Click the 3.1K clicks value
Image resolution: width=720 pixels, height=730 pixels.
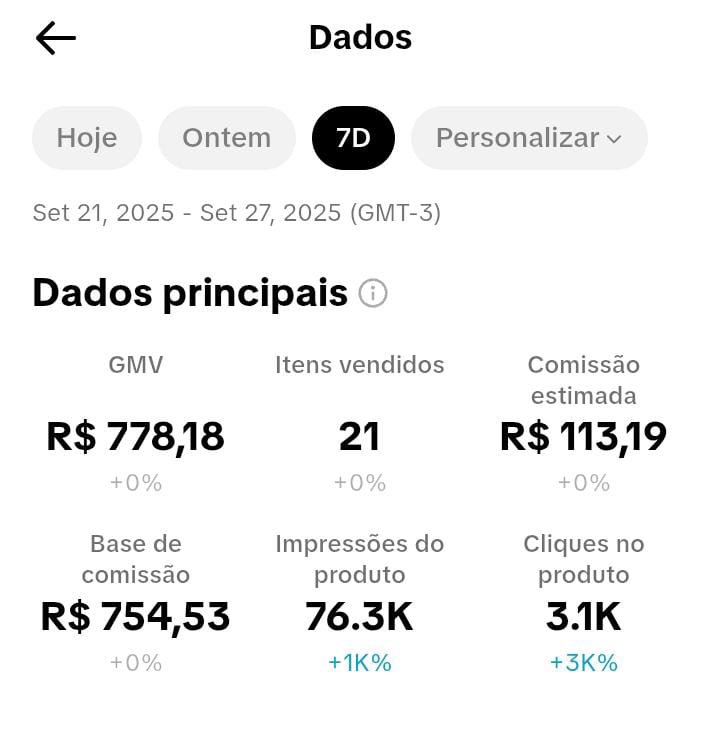[x=584, y=616]
